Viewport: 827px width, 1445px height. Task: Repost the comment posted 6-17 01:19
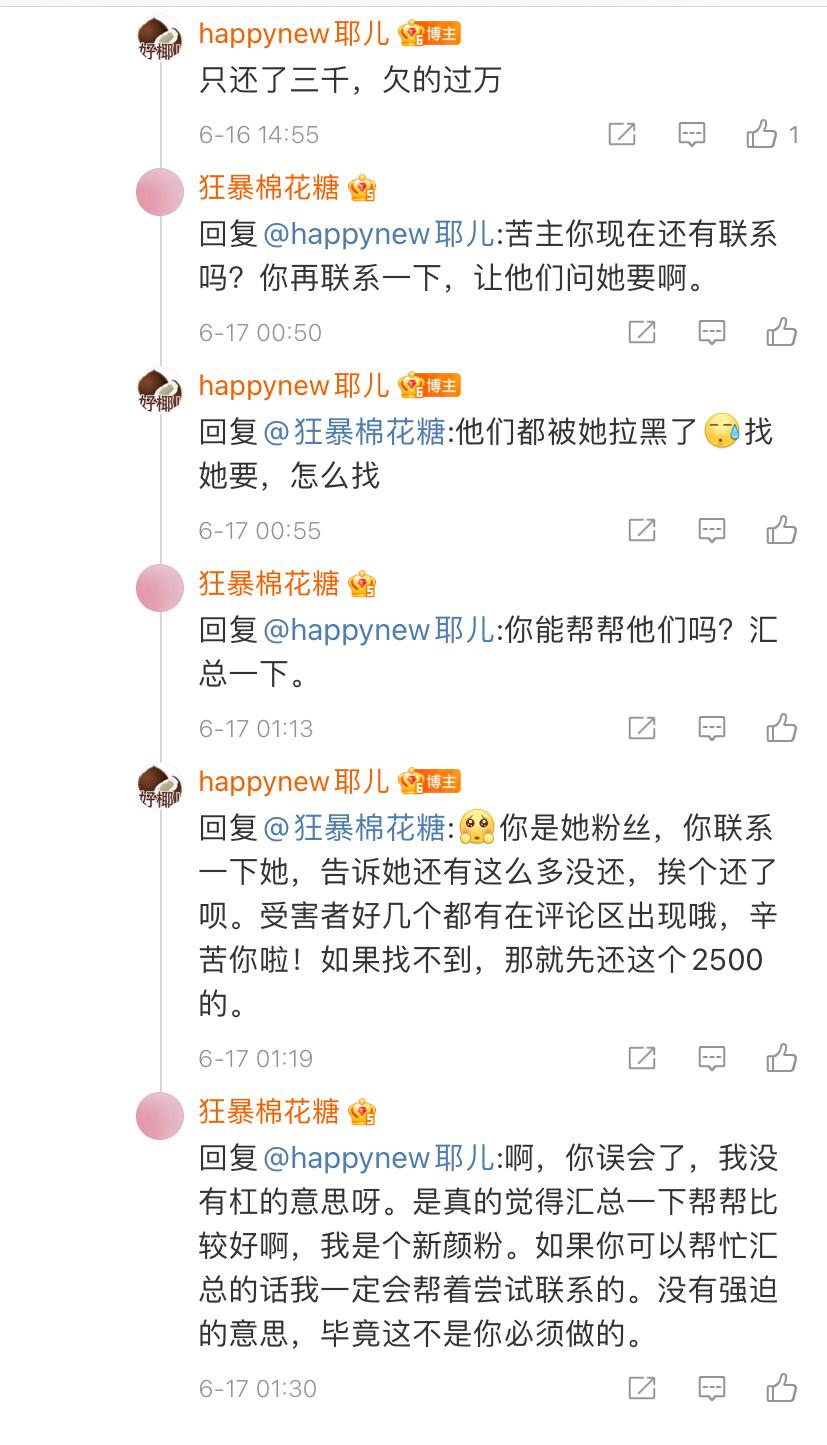click(641, 1058)
